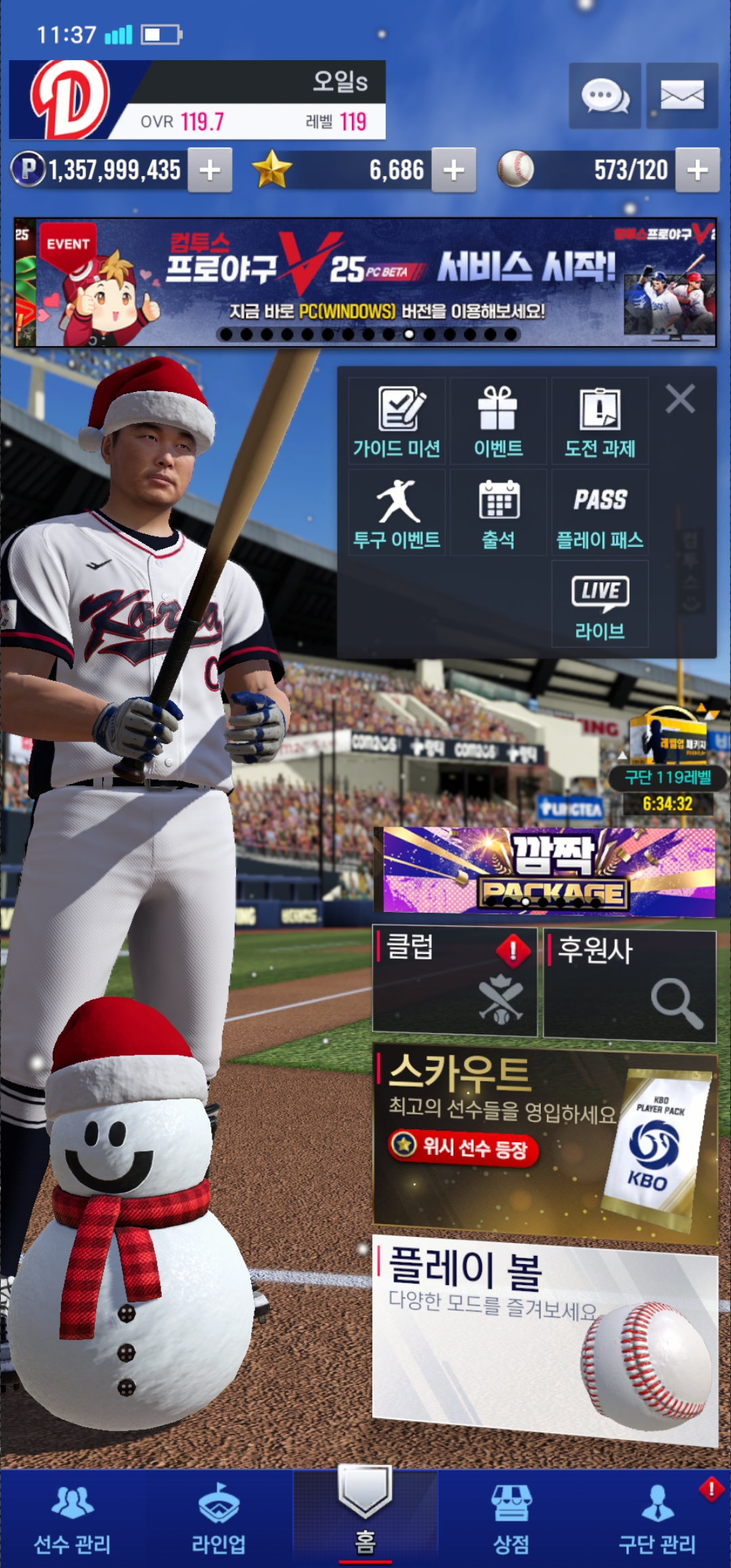Open the chat bubble icon
This screenshot has width=731, height=1568.
coord(604,96)
